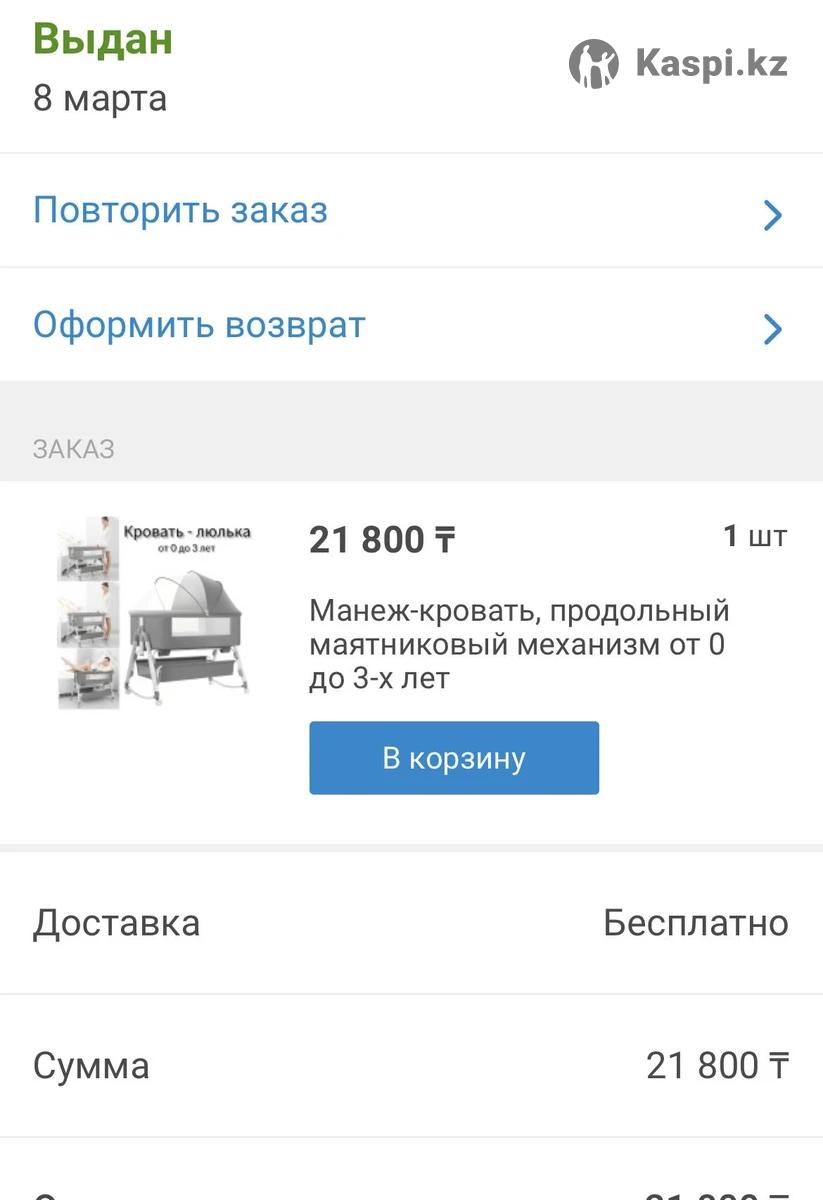Tap the В корзину button
This screenshot has width=823, height=1200.
click(454, 758)
